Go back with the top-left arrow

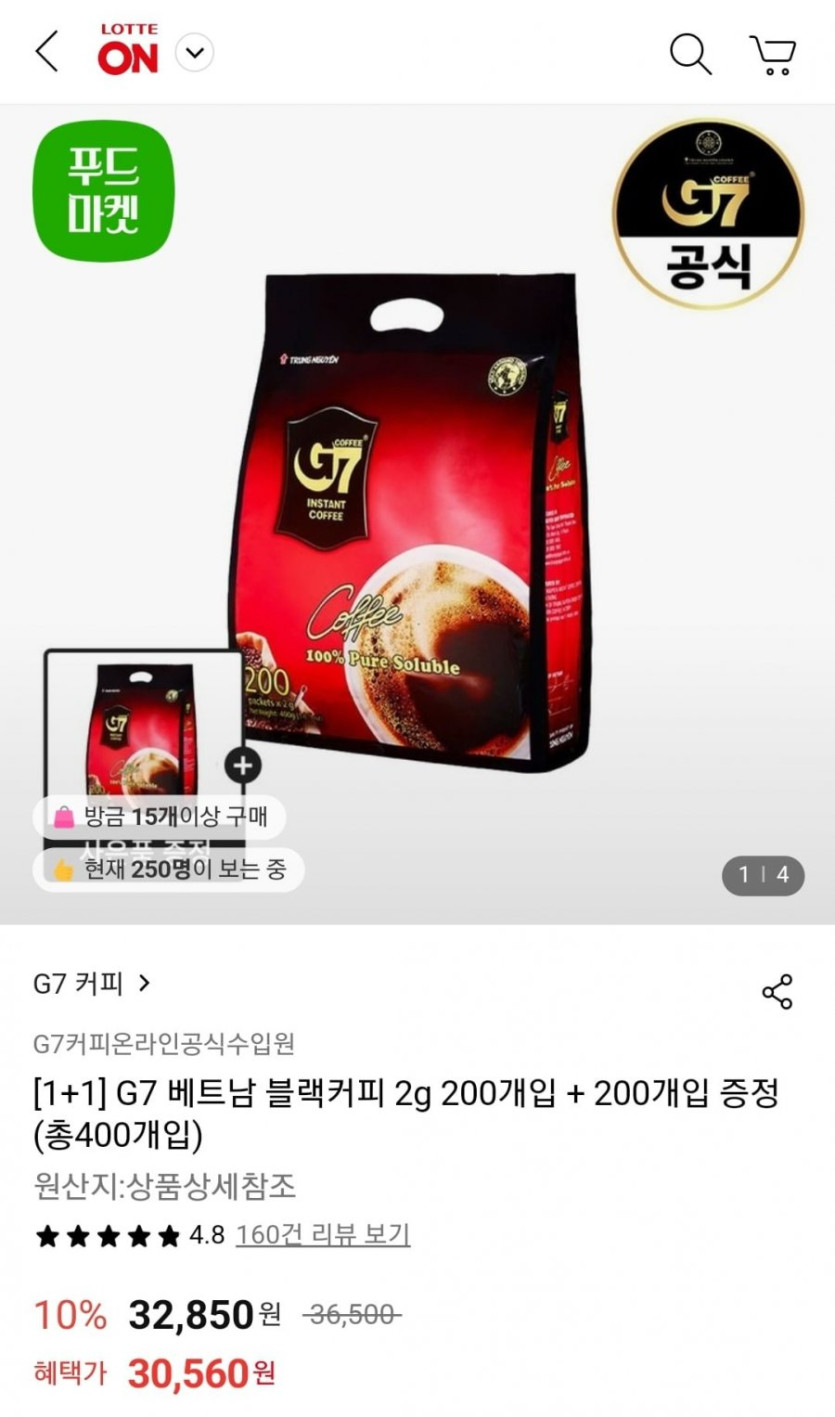47,52
